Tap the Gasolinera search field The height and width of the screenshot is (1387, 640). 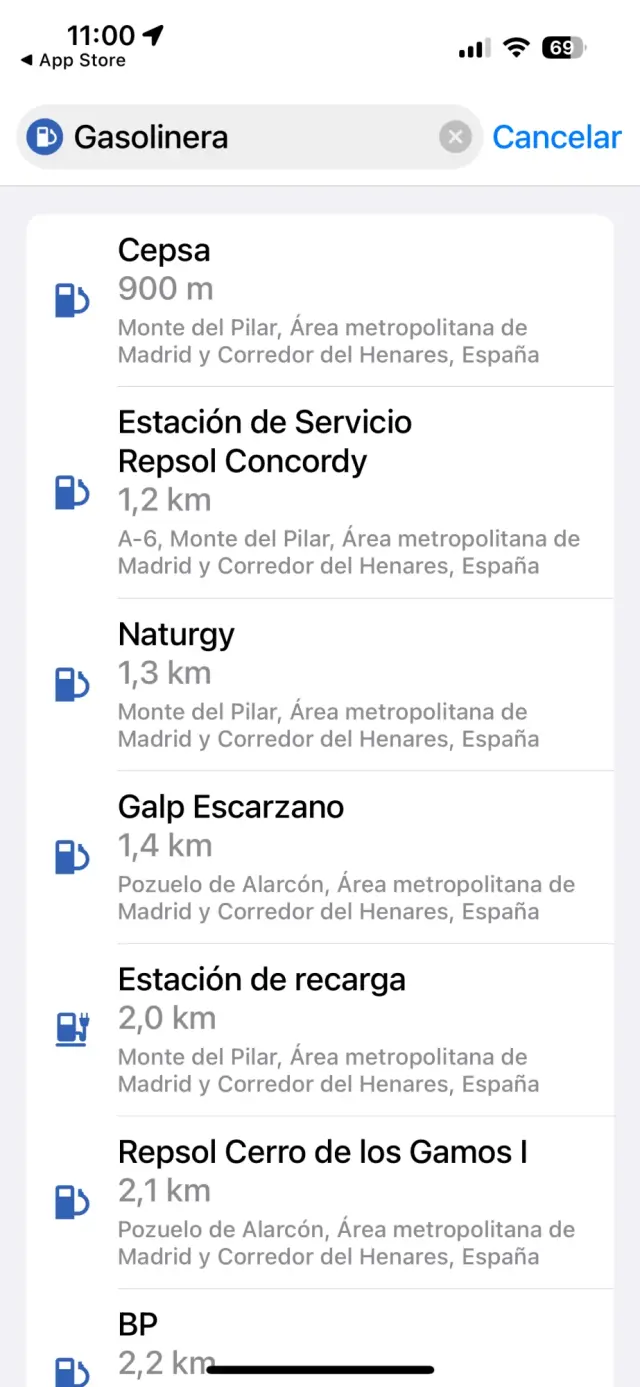[250, 137]
